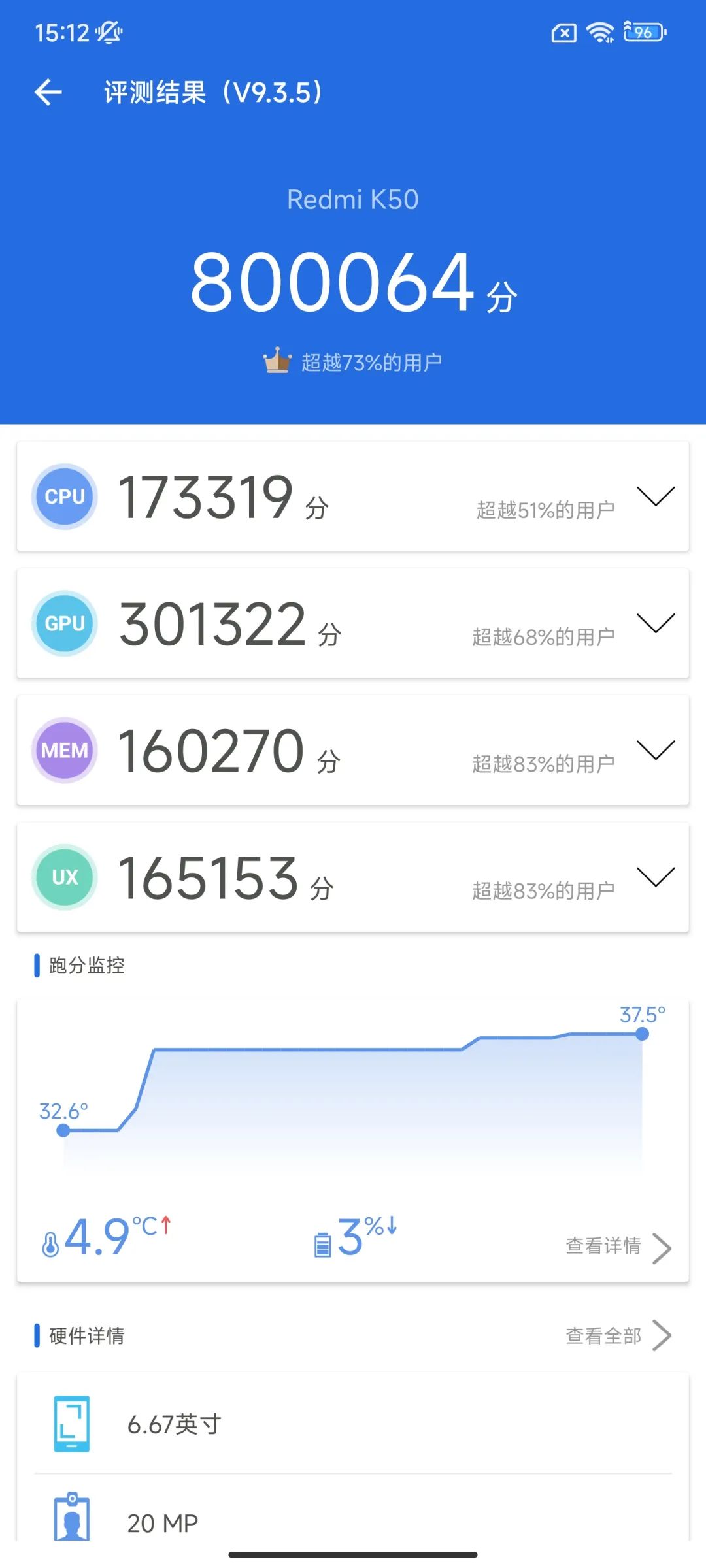Click the crown icon above the total score
The image size is (706, 1568).
[277, 360]
